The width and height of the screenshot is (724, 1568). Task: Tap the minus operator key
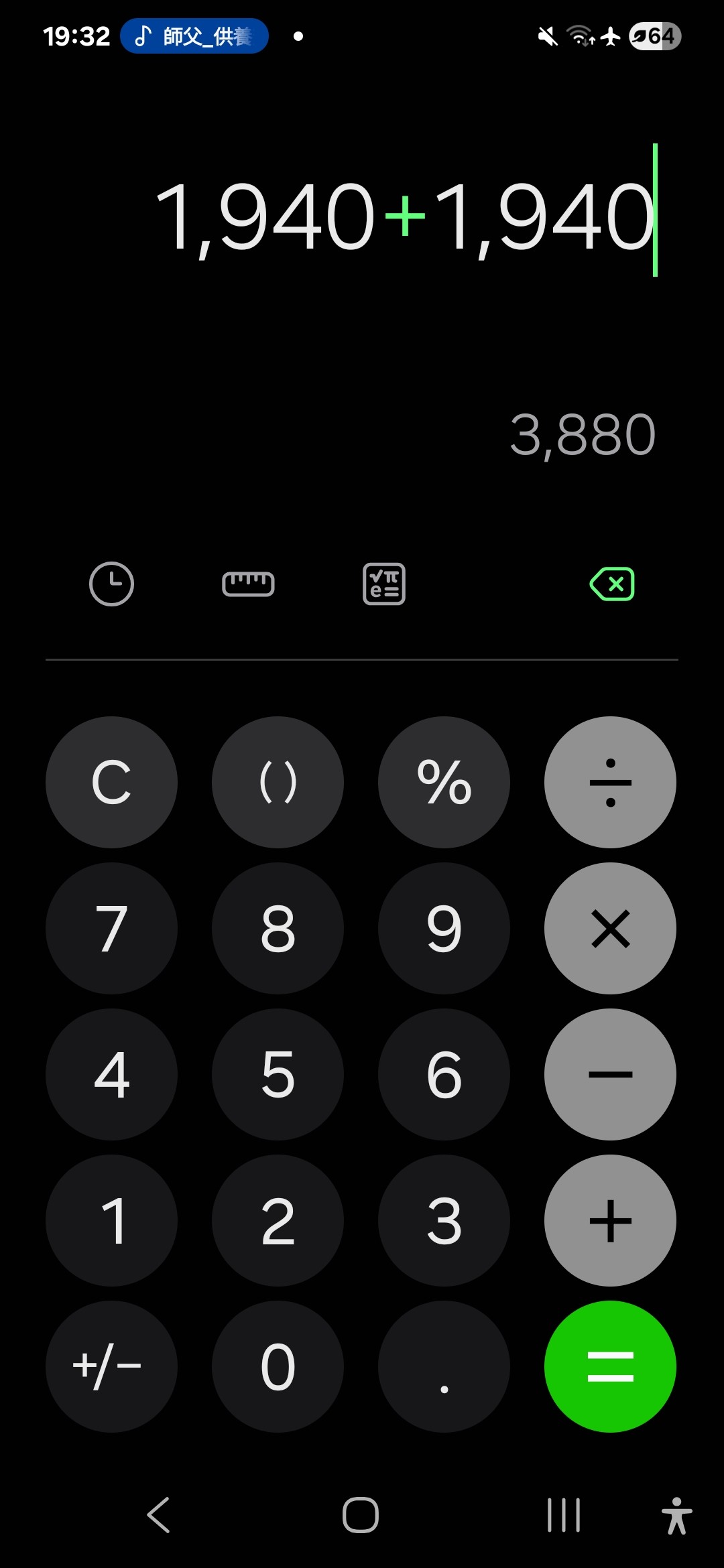tap(610, 1074)
